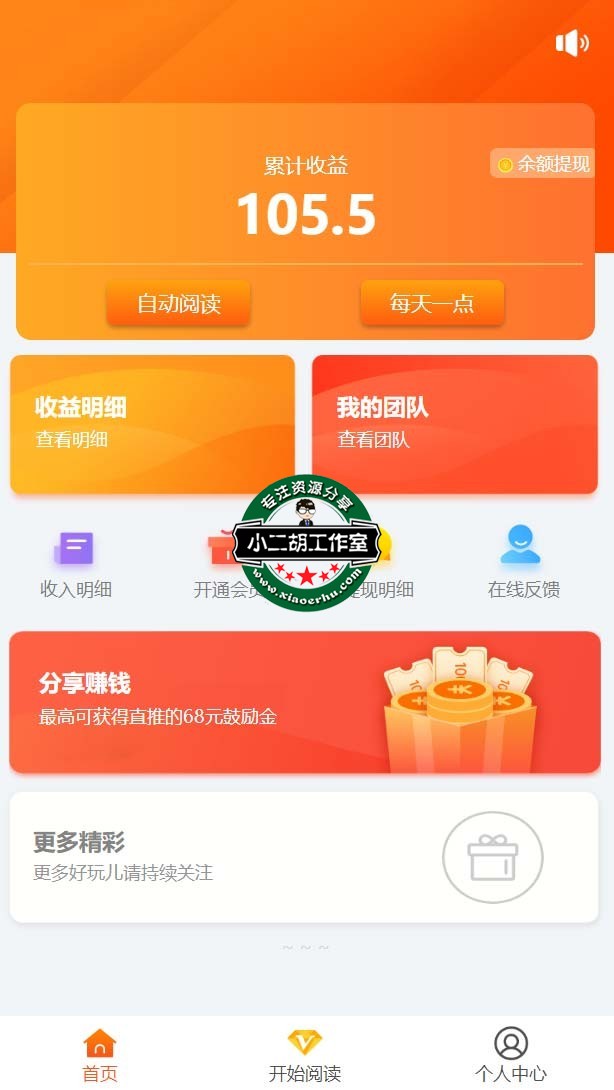Open the 分享赚钱 share banner

coord(305,702)
